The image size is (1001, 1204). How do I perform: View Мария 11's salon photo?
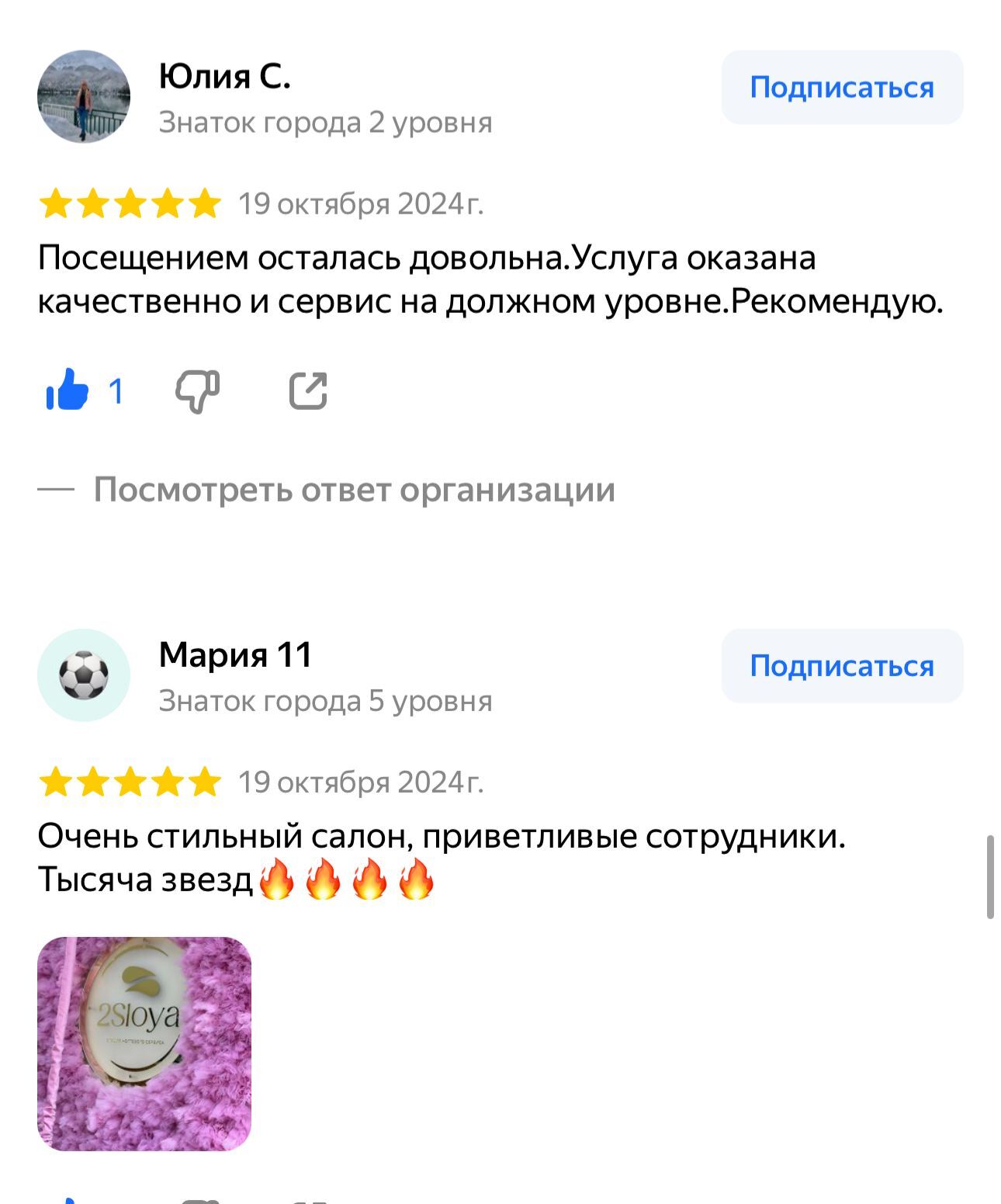point(144,1043)
